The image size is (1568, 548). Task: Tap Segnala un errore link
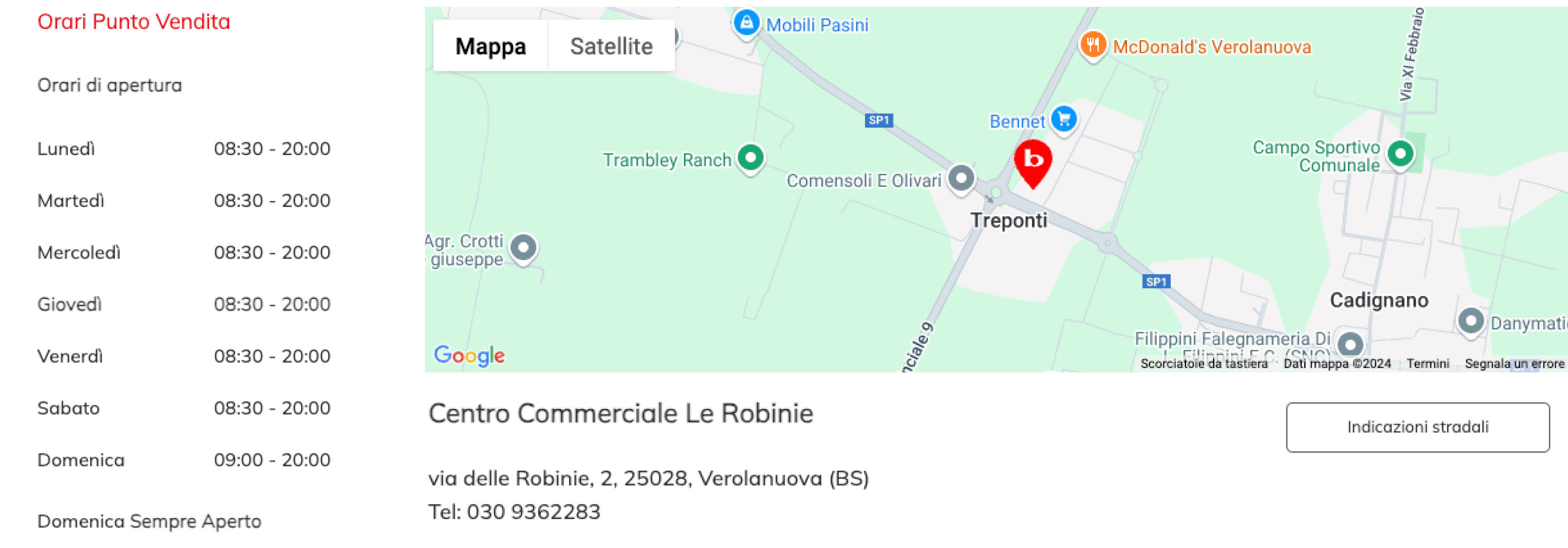[1514, 364]
